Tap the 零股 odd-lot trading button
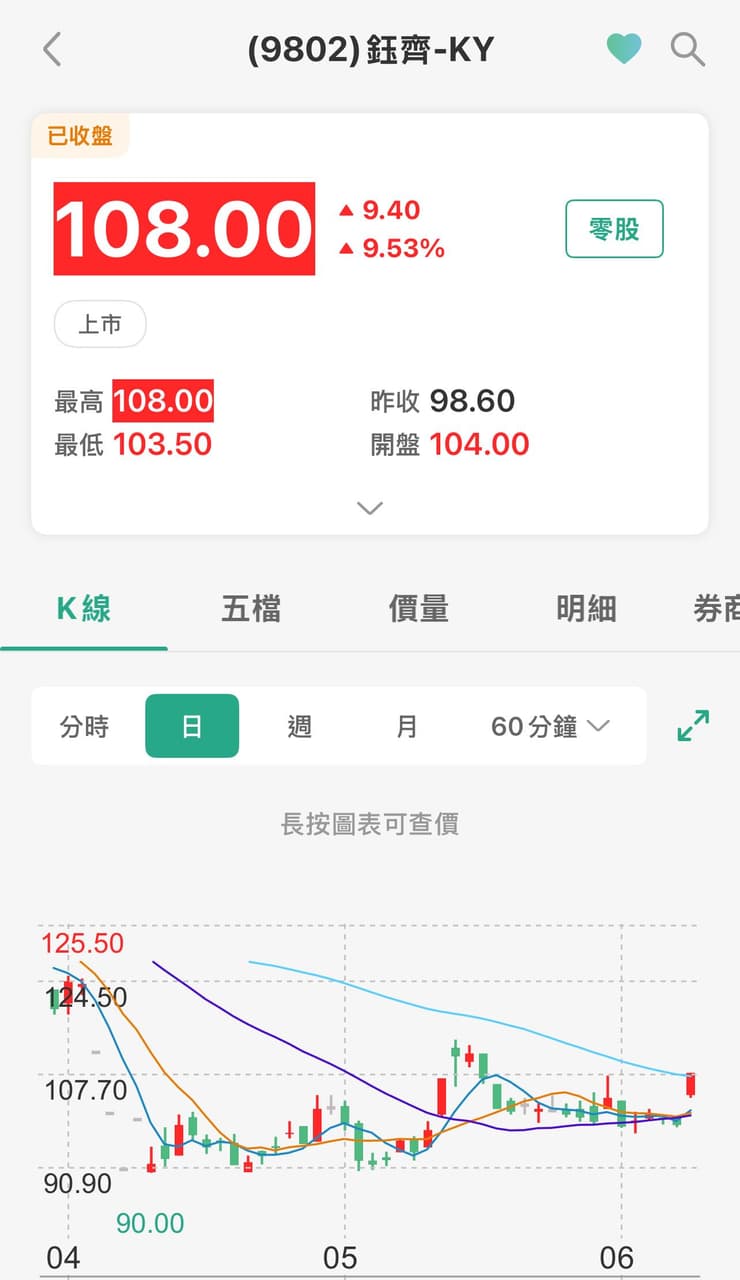 (x=614, y=228)
